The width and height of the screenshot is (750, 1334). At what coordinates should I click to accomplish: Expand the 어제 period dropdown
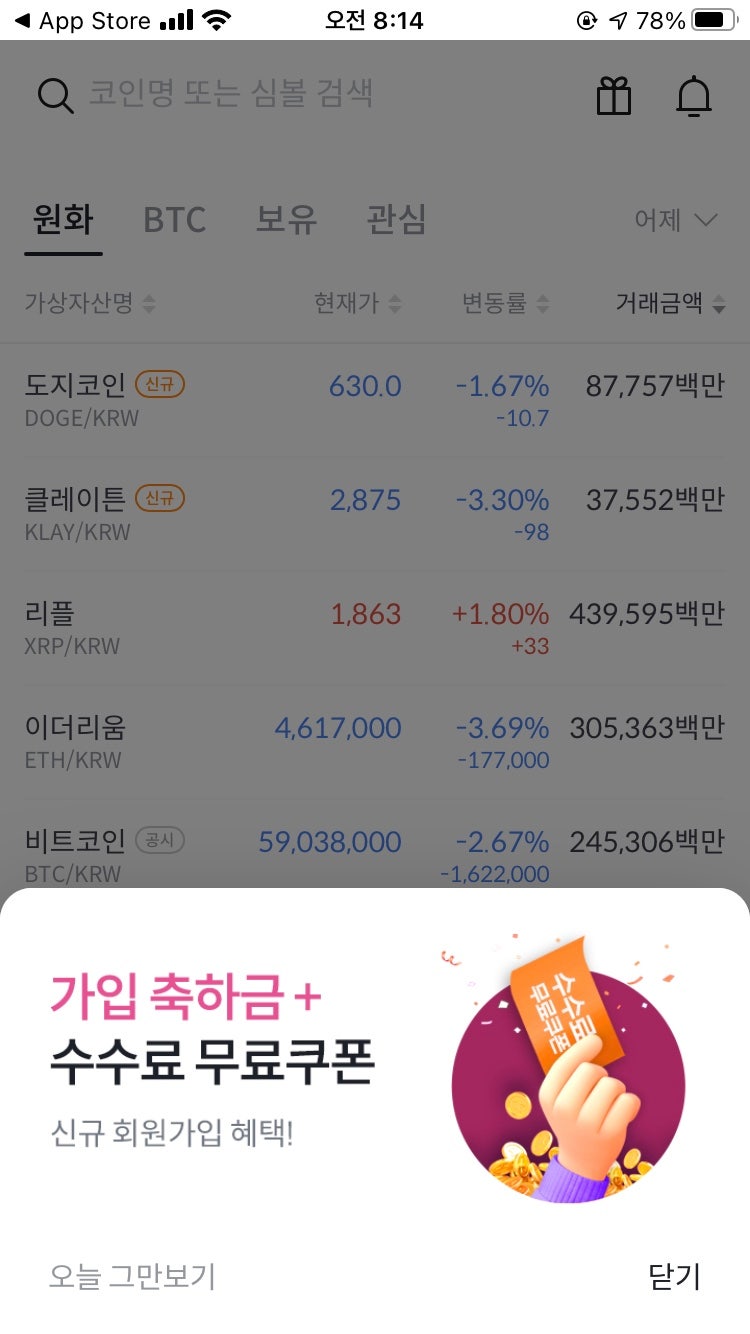coord(676,220)
